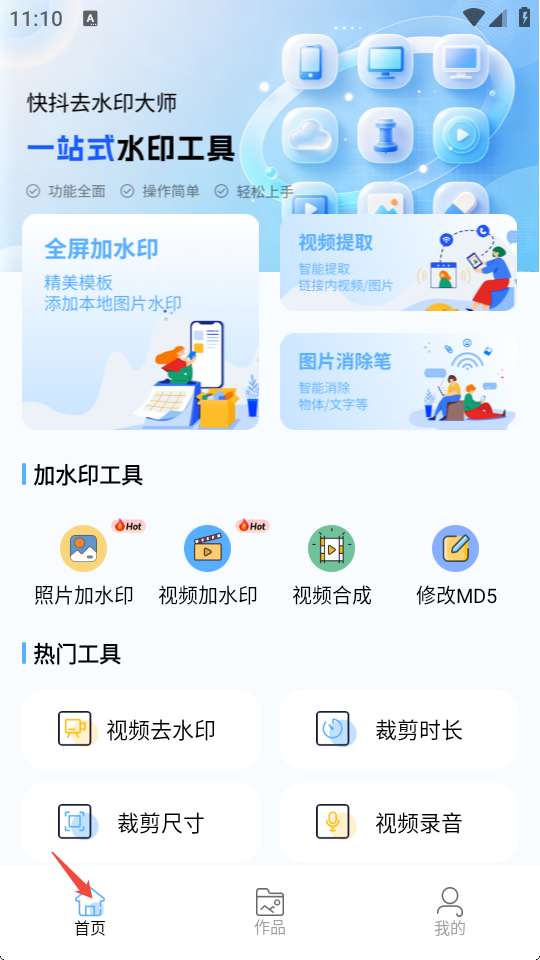Open the 视频提取 card
540x960 pixels.
[399, 263]
